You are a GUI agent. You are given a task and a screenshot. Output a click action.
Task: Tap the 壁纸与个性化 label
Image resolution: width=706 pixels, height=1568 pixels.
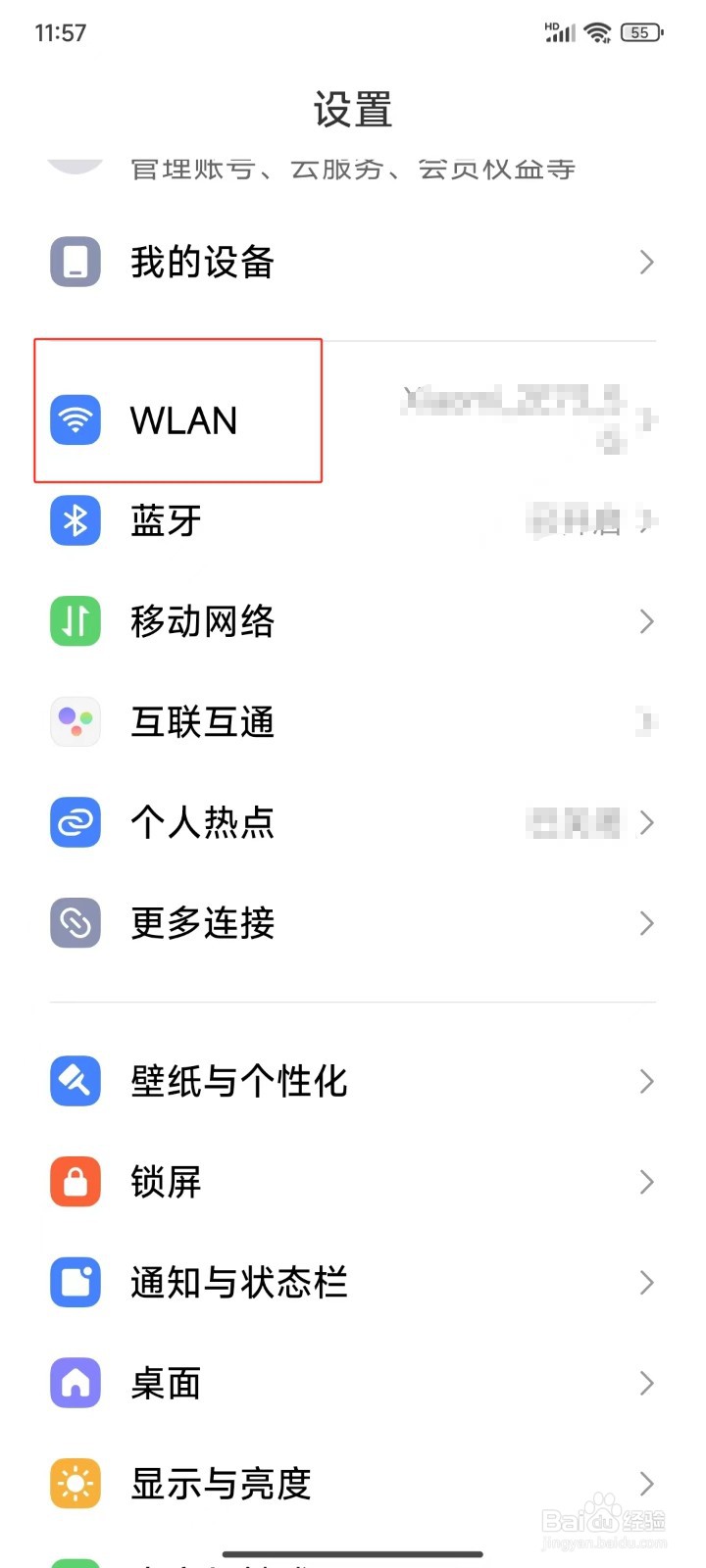(x=239, y=1081)
